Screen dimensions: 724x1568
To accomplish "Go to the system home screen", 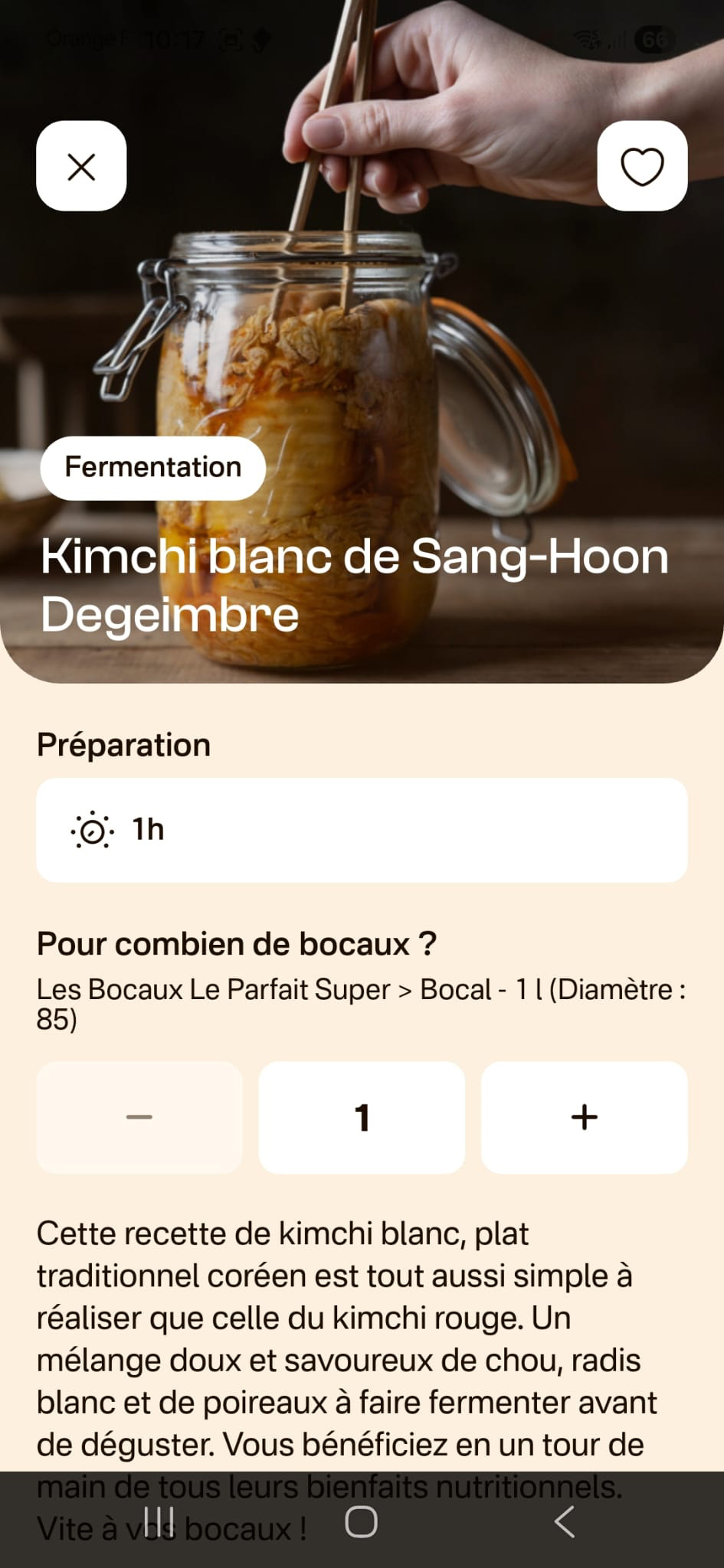I will coord(361,1522).
